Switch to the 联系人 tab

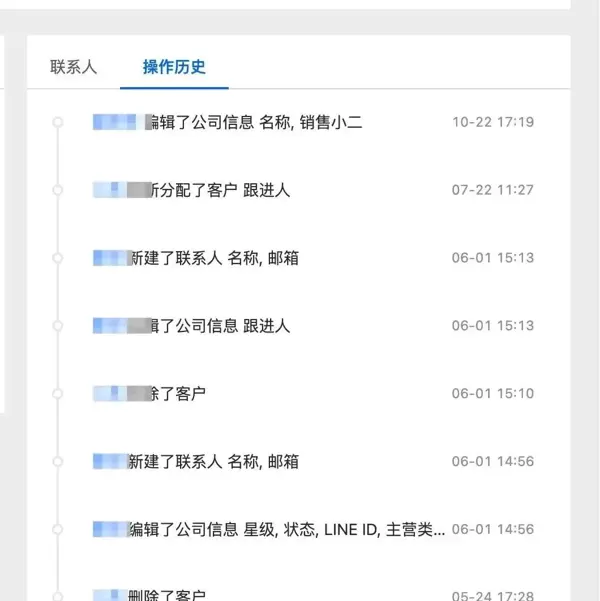pos(73,68)
